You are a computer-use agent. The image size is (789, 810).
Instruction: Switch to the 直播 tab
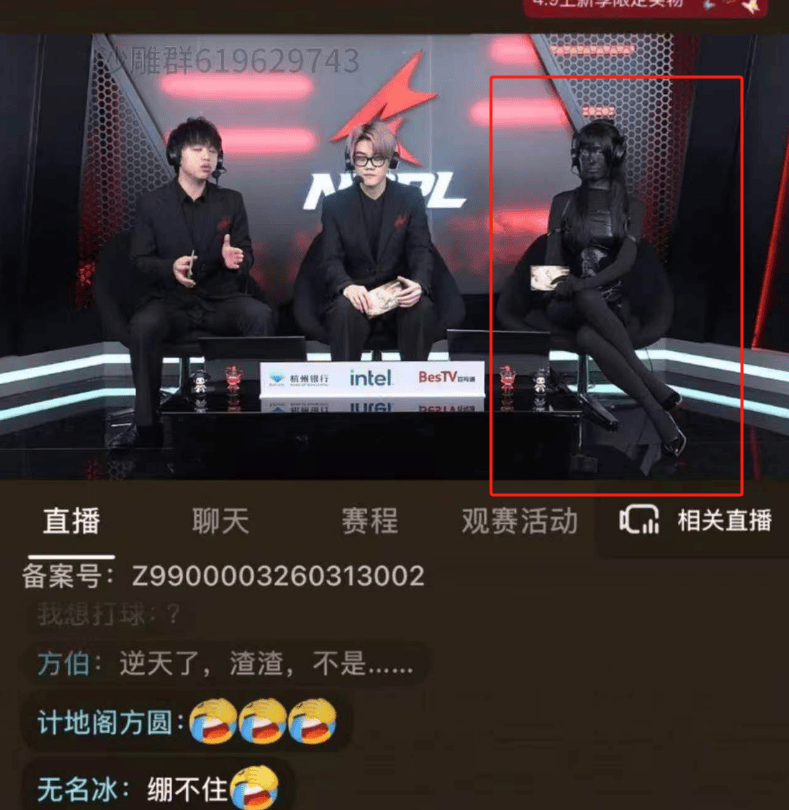pyautogui.click(x=71, y=521)
